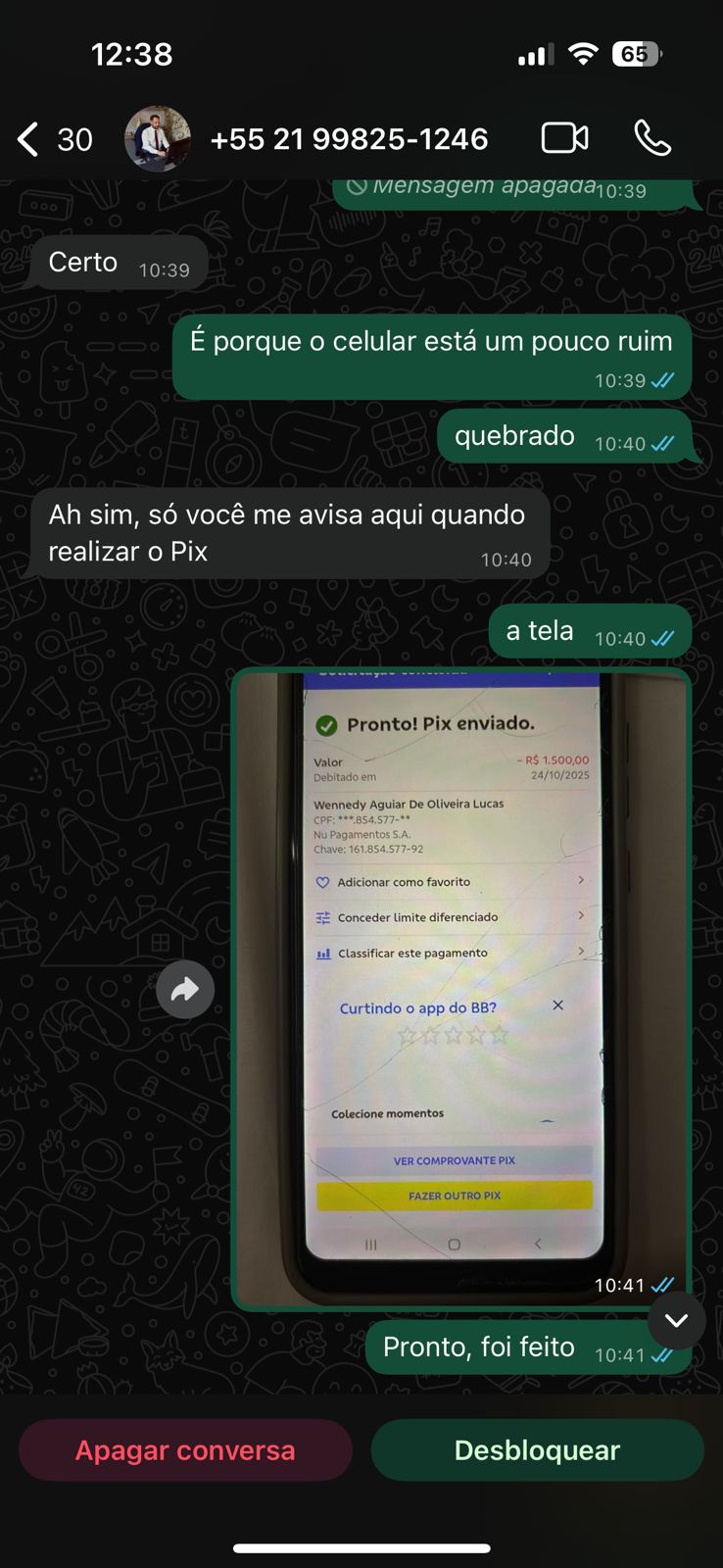The image size is (723, 1568).
Task: Jump to the latest messages
Action: [x=676, y=1321]
